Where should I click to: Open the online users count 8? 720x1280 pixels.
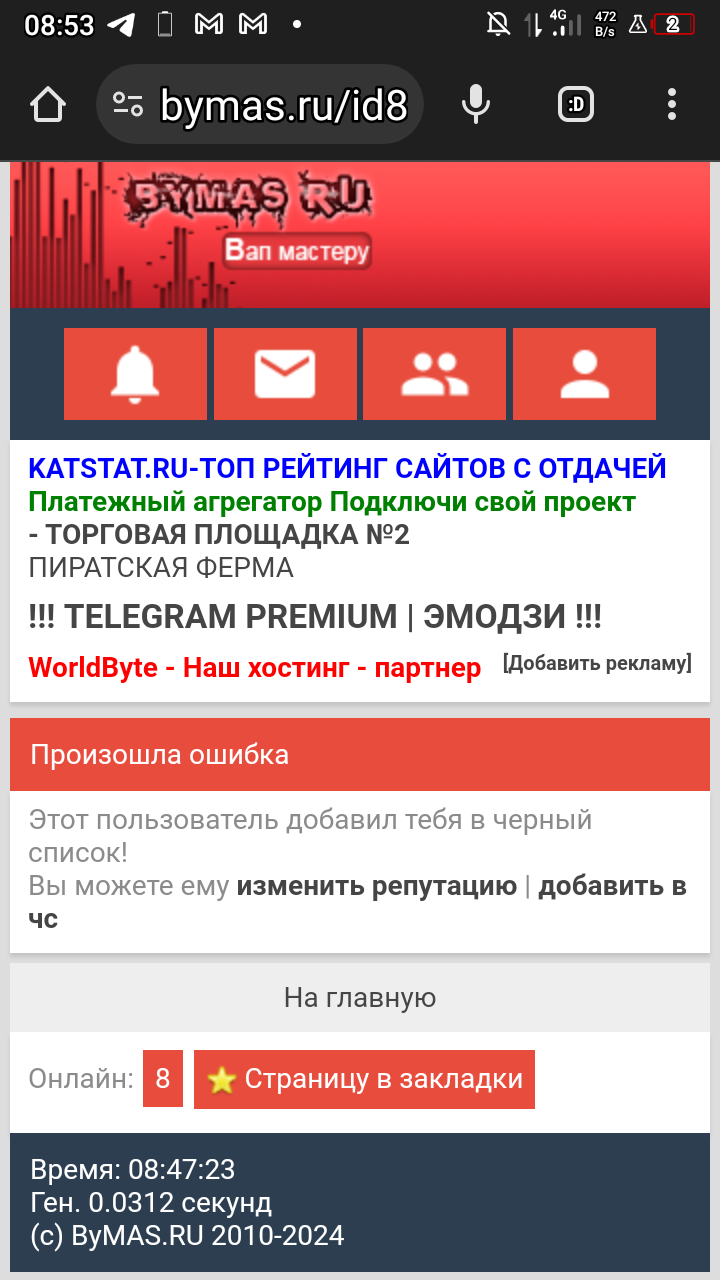click(163, 1079)
